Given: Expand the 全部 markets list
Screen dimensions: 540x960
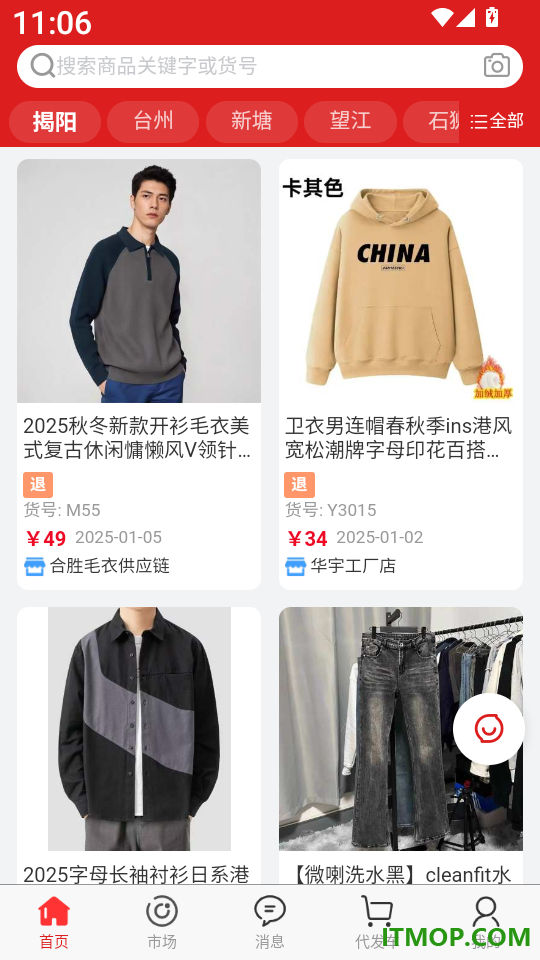Looking at the screenshot, I should (497, 121).
